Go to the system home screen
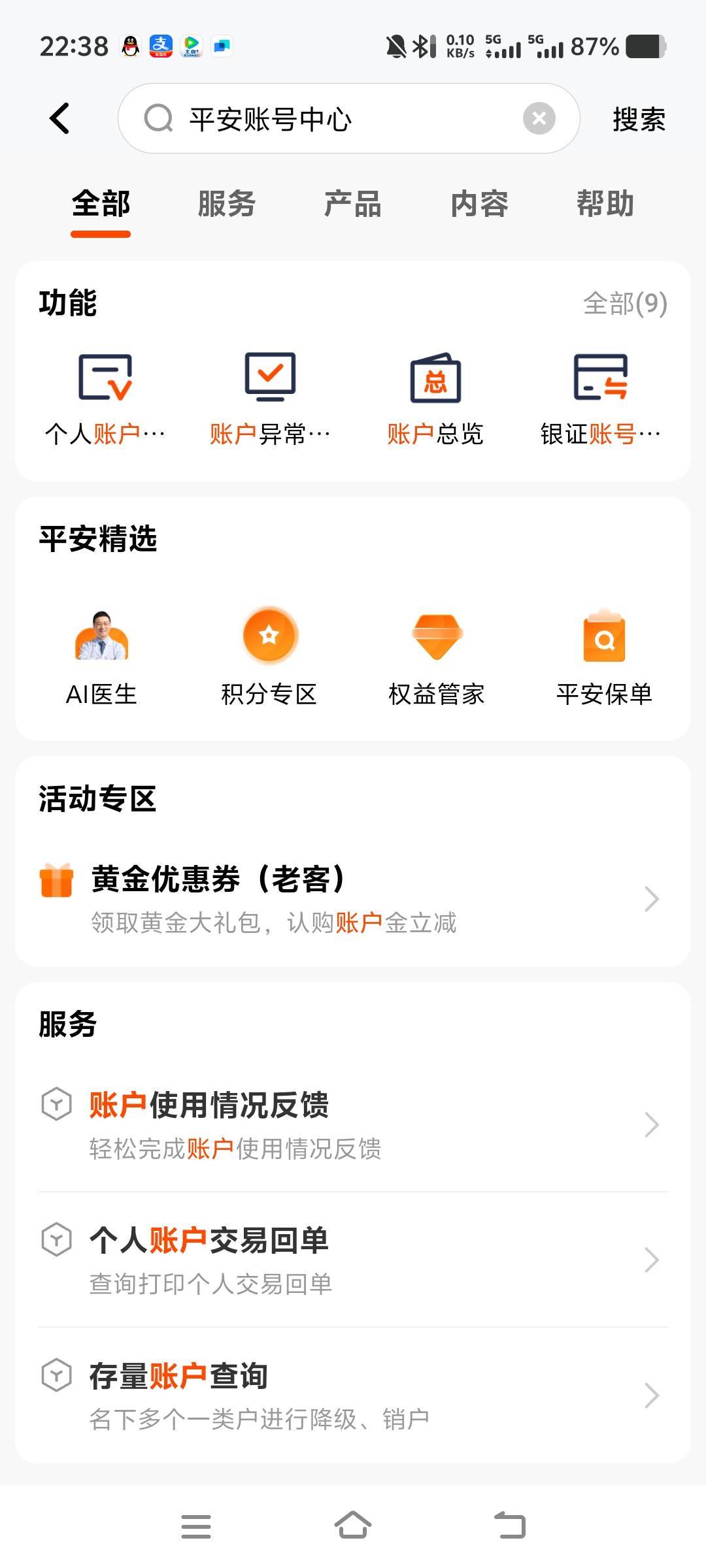 point(353,1526)
